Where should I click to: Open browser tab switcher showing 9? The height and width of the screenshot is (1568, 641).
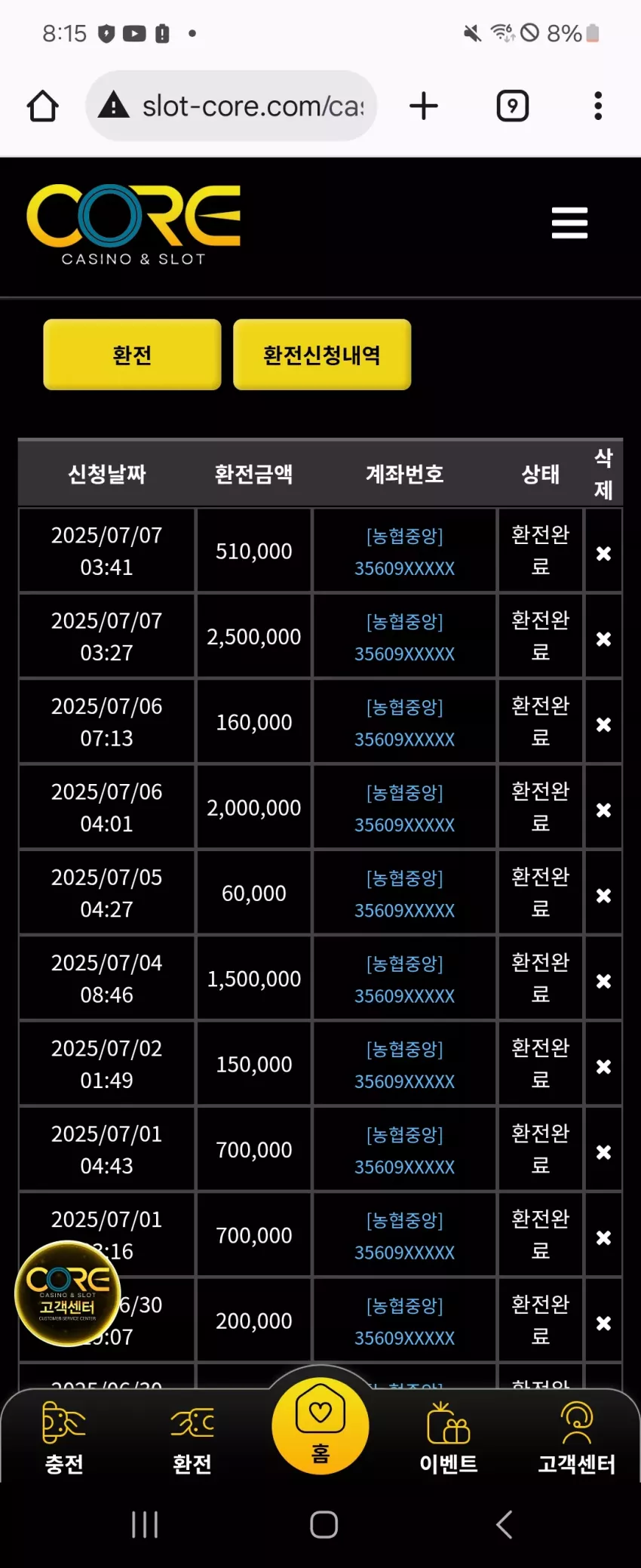pos(513,106)
